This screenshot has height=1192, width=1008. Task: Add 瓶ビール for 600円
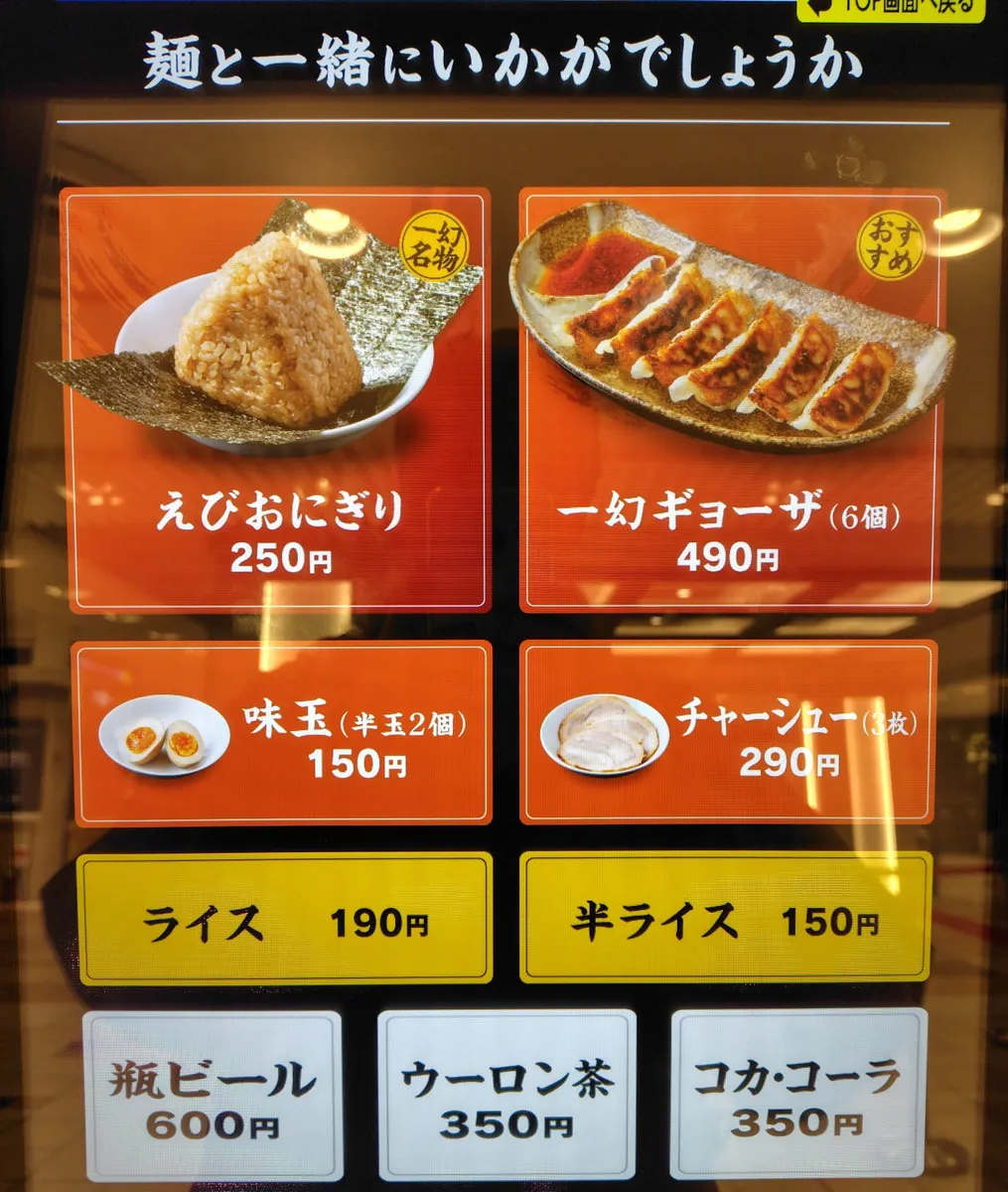coord(213,1095)
